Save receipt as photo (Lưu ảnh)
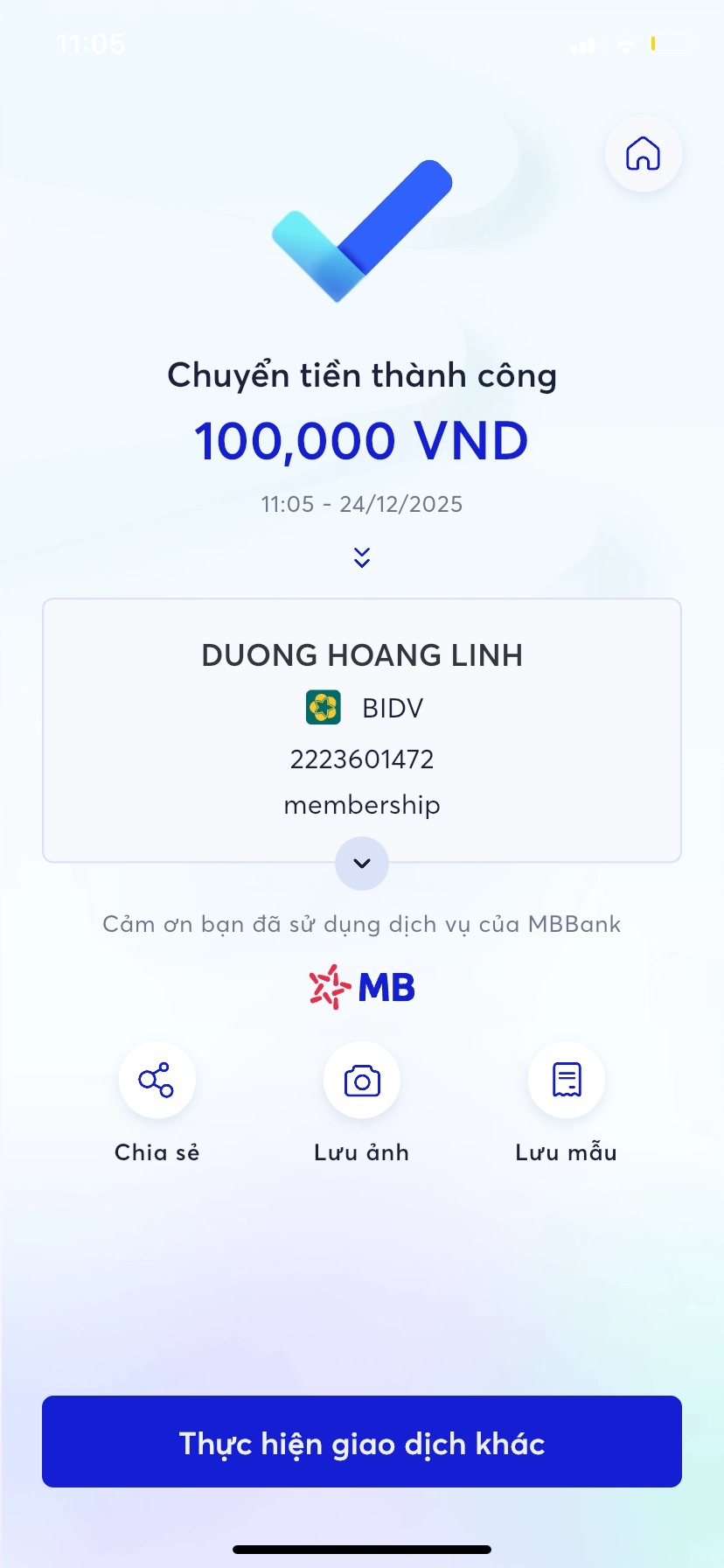Image resolution: width=724 pixels, height=1568 pixels. pyautogui.click(x=362, y=1081)
